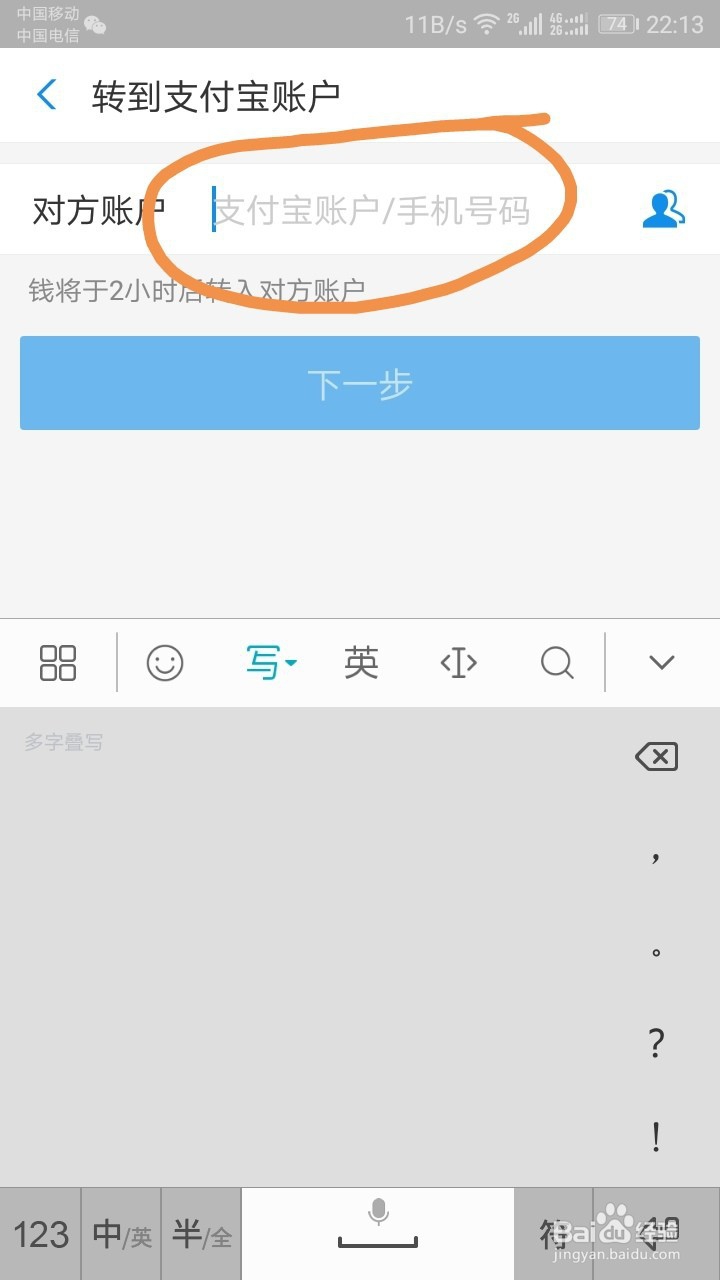Tap the search icon on the keyboard toolbar
The image size is (720, 1280).
[x=556, y=662]
